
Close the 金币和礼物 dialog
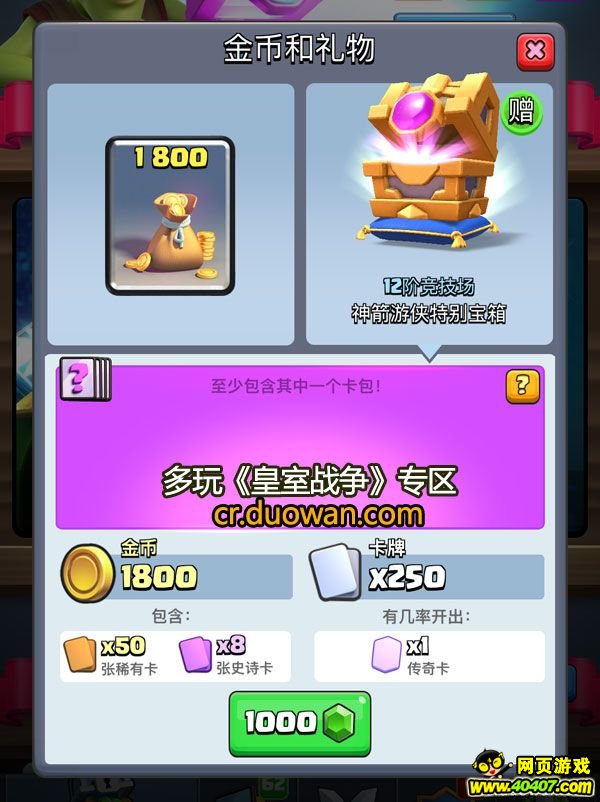536,50
